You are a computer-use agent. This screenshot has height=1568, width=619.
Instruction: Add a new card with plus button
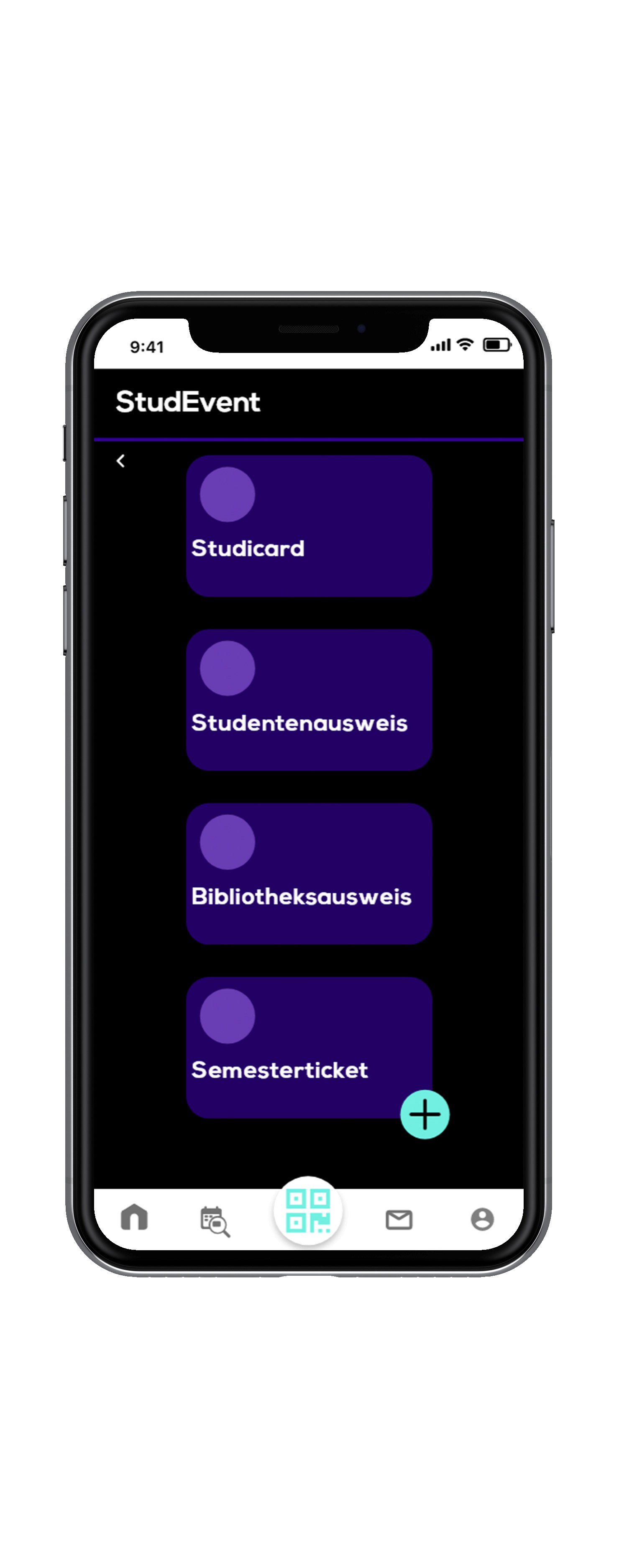click(x=425, y=1114)
